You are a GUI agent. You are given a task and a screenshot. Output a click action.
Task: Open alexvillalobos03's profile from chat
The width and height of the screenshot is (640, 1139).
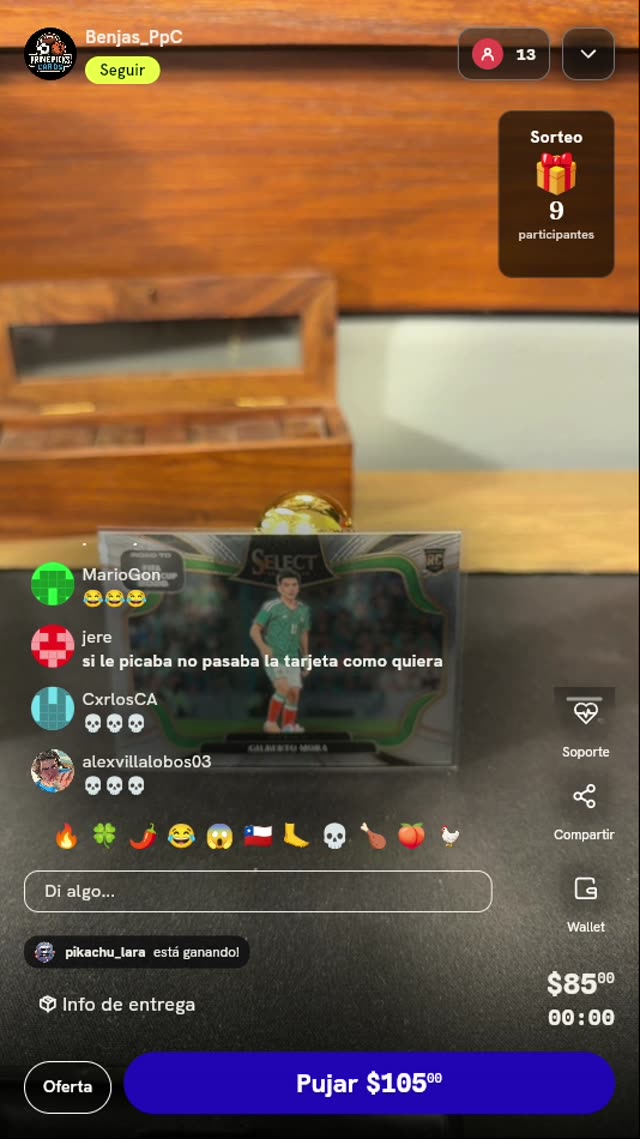pyautogui.click(x=52, y=771)
